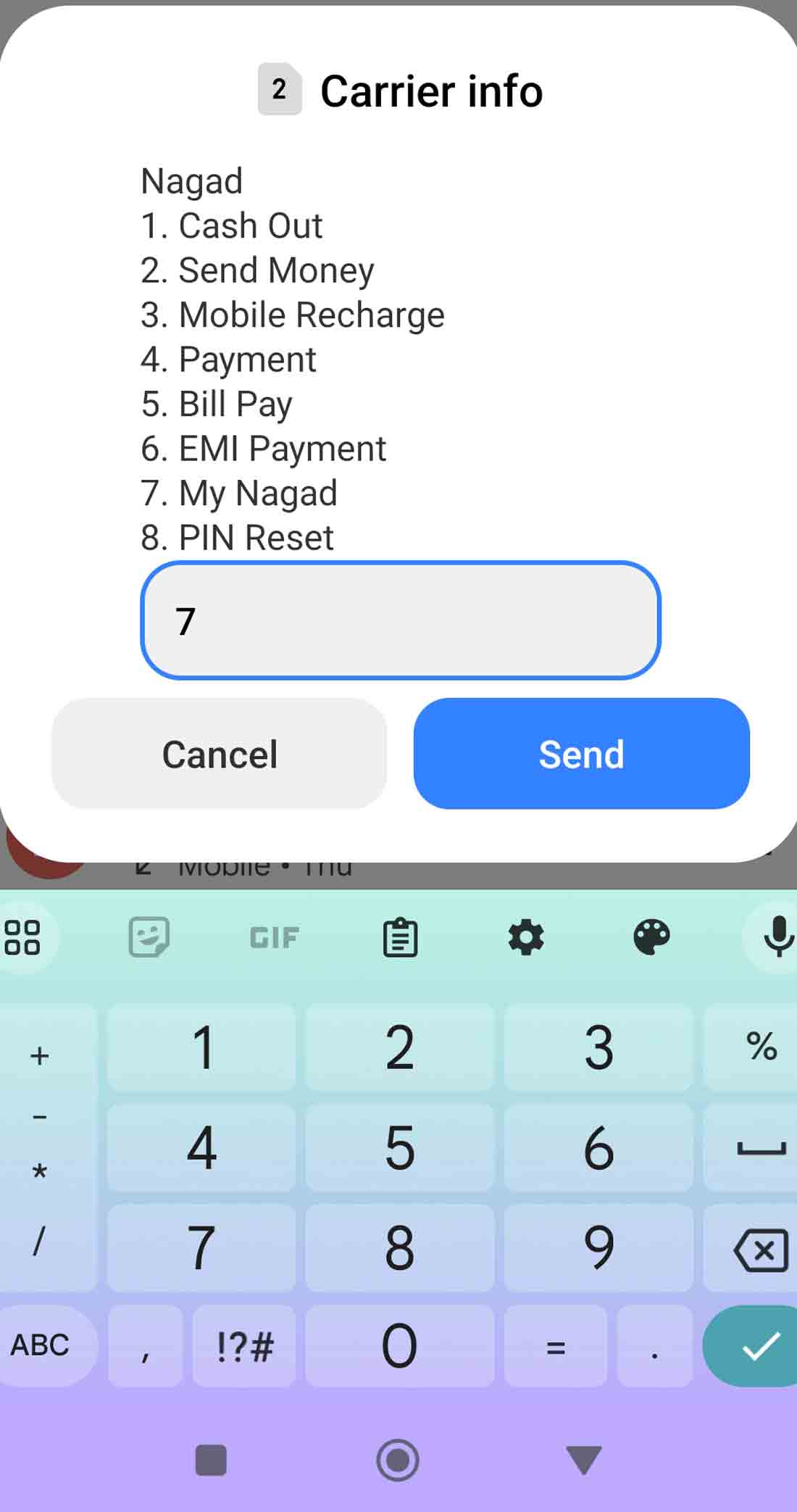Tap the 0 key
The image size is (797, 1512).
[400, 1346]
